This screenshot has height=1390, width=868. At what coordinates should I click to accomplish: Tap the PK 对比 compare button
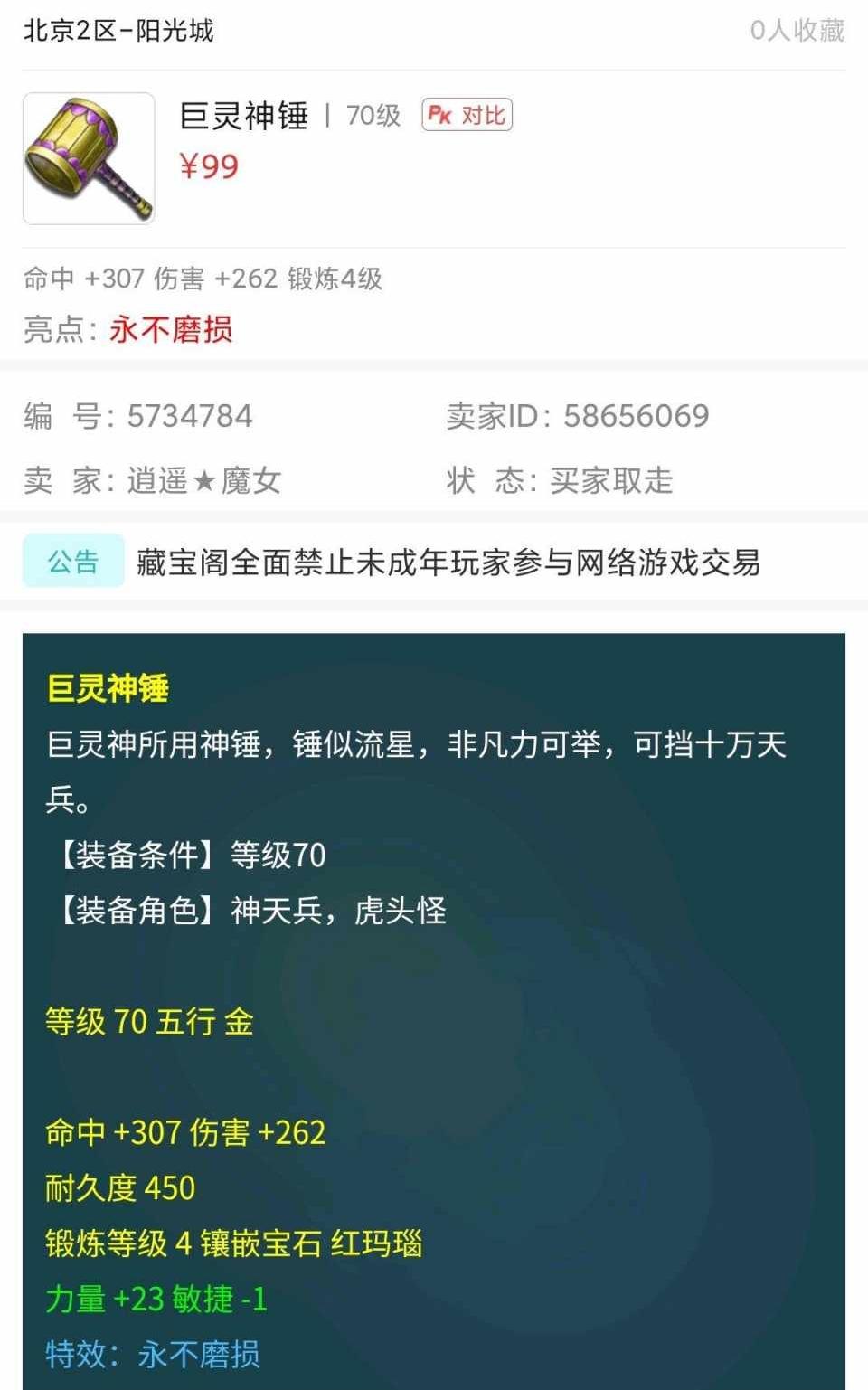point(467,115)
